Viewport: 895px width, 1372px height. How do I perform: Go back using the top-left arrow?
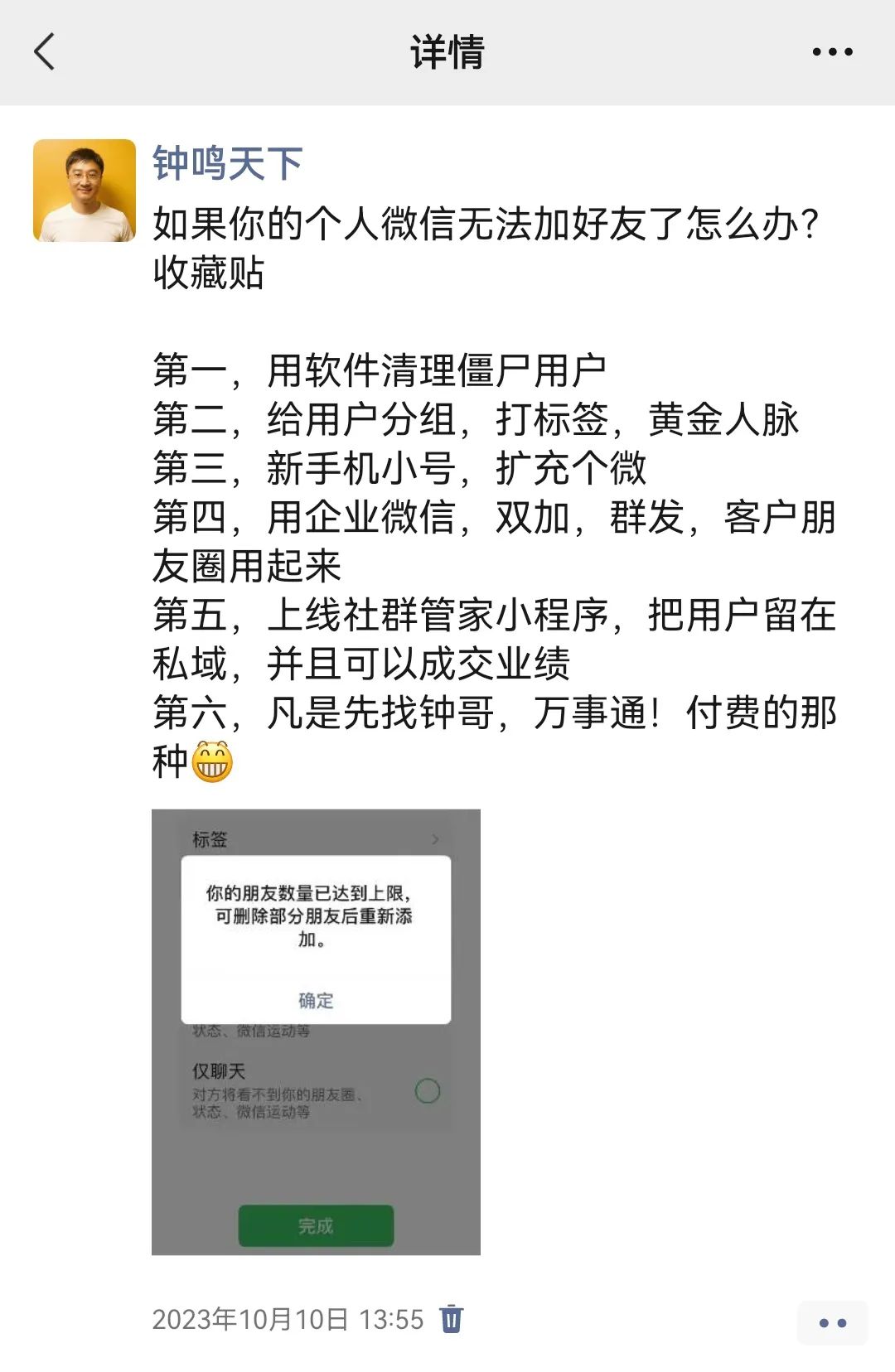pyautogui.click(x=45, y=51)
